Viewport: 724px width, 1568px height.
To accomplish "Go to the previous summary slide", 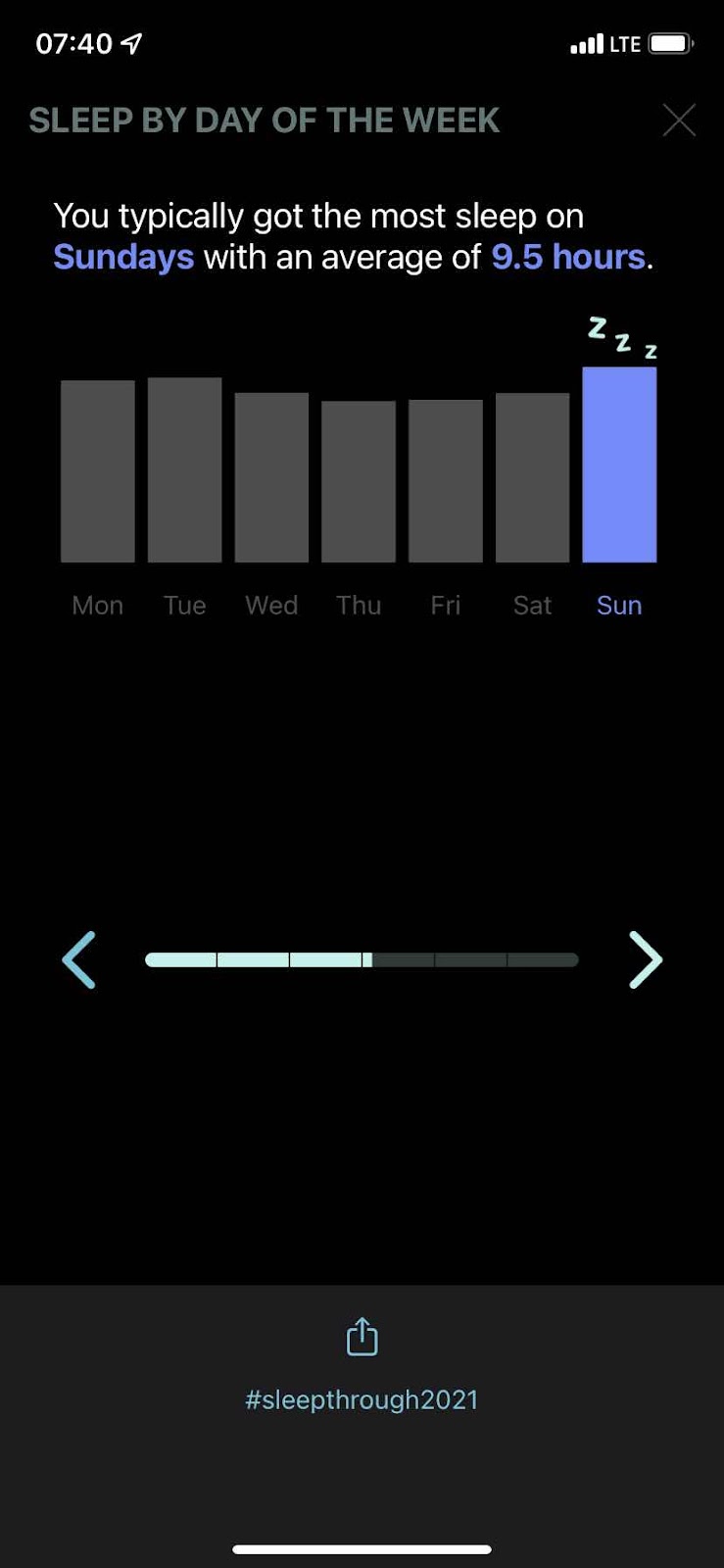I will [x=79, y=959].
